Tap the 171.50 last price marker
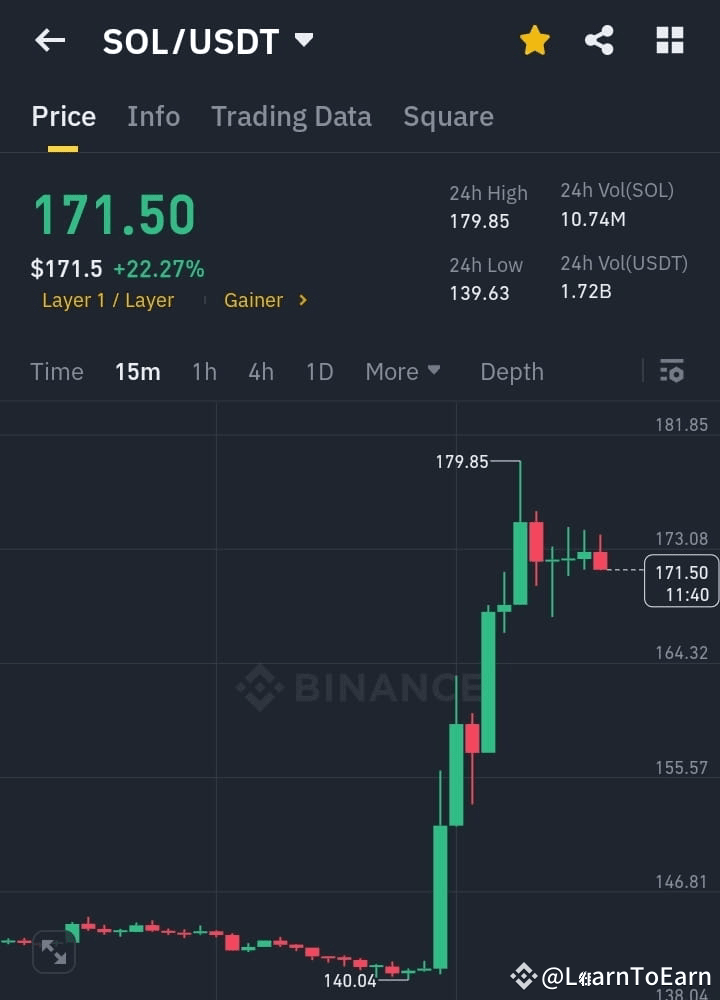This screenshot has width=720, height=1000. tap(683, 580)
